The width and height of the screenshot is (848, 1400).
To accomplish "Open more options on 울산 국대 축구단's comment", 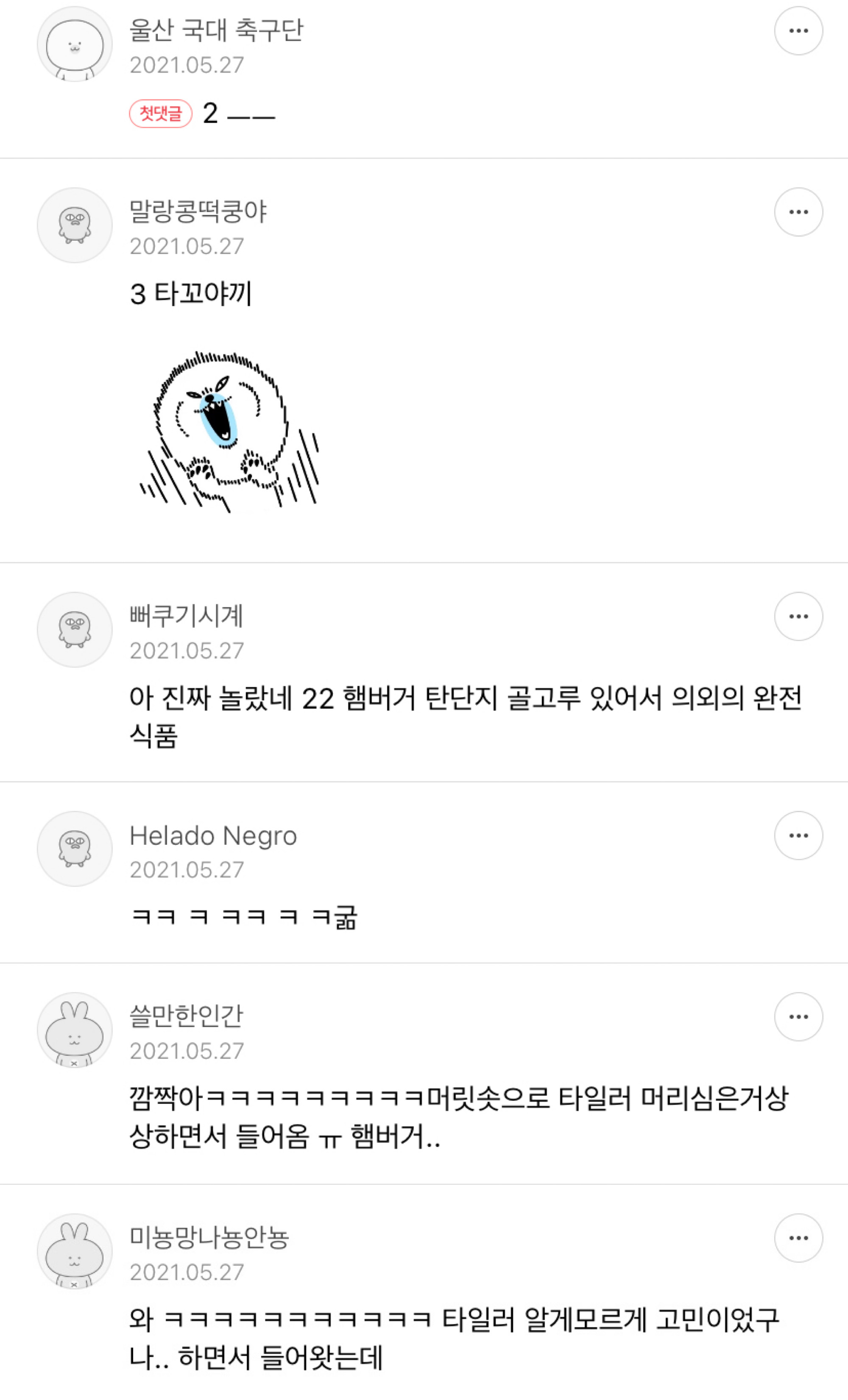I will (798, 31).
